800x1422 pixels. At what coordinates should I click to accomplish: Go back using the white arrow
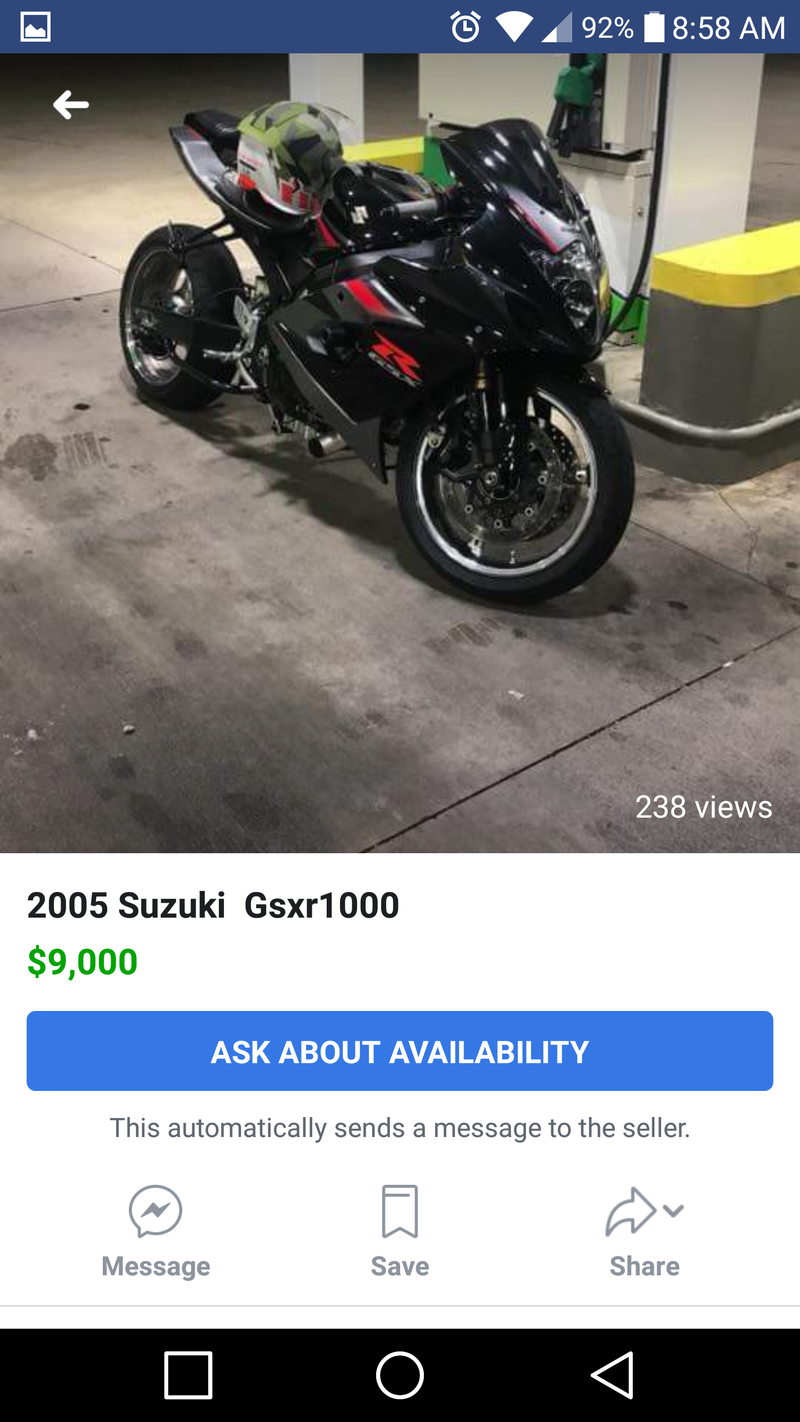[x=71, y=104]
